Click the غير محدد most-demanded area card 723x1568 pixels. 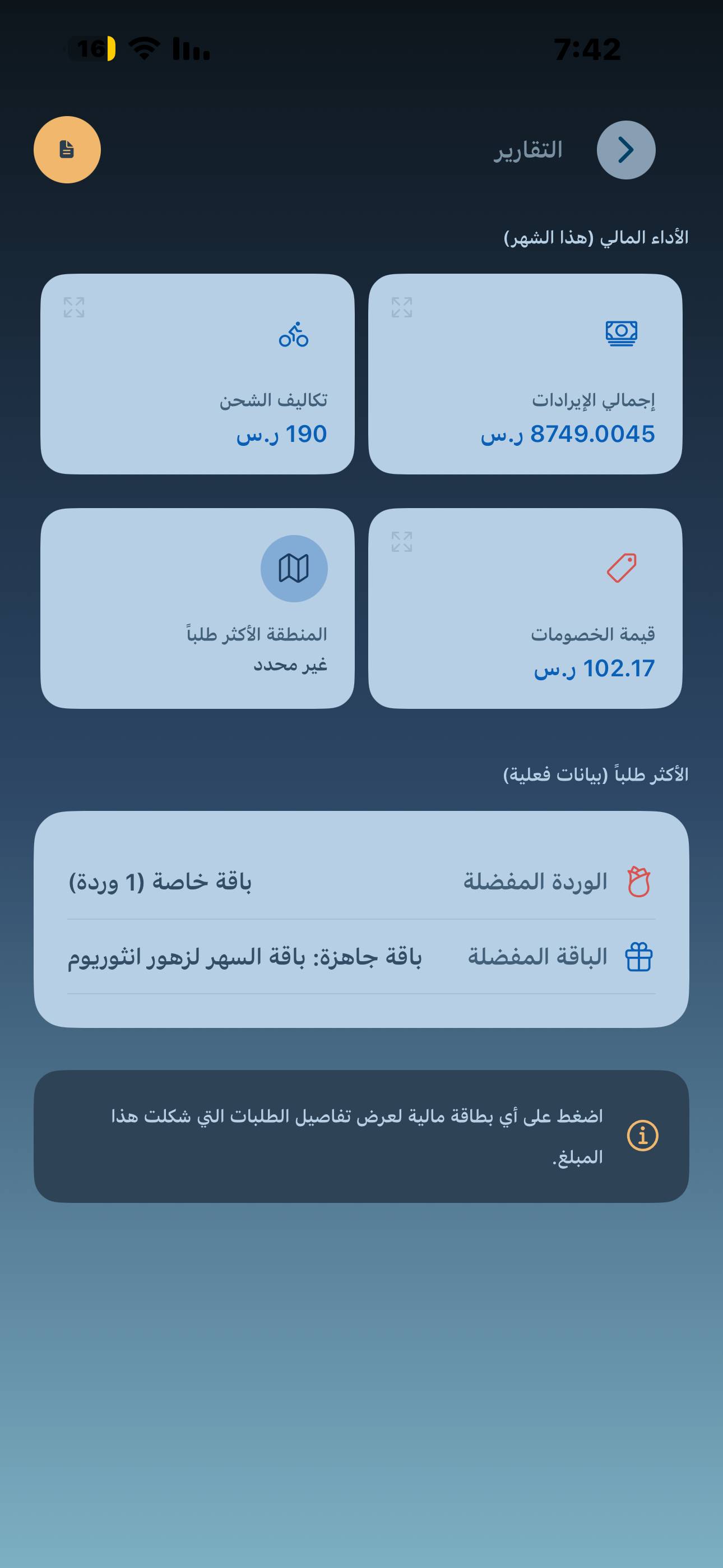pos(200,608)
